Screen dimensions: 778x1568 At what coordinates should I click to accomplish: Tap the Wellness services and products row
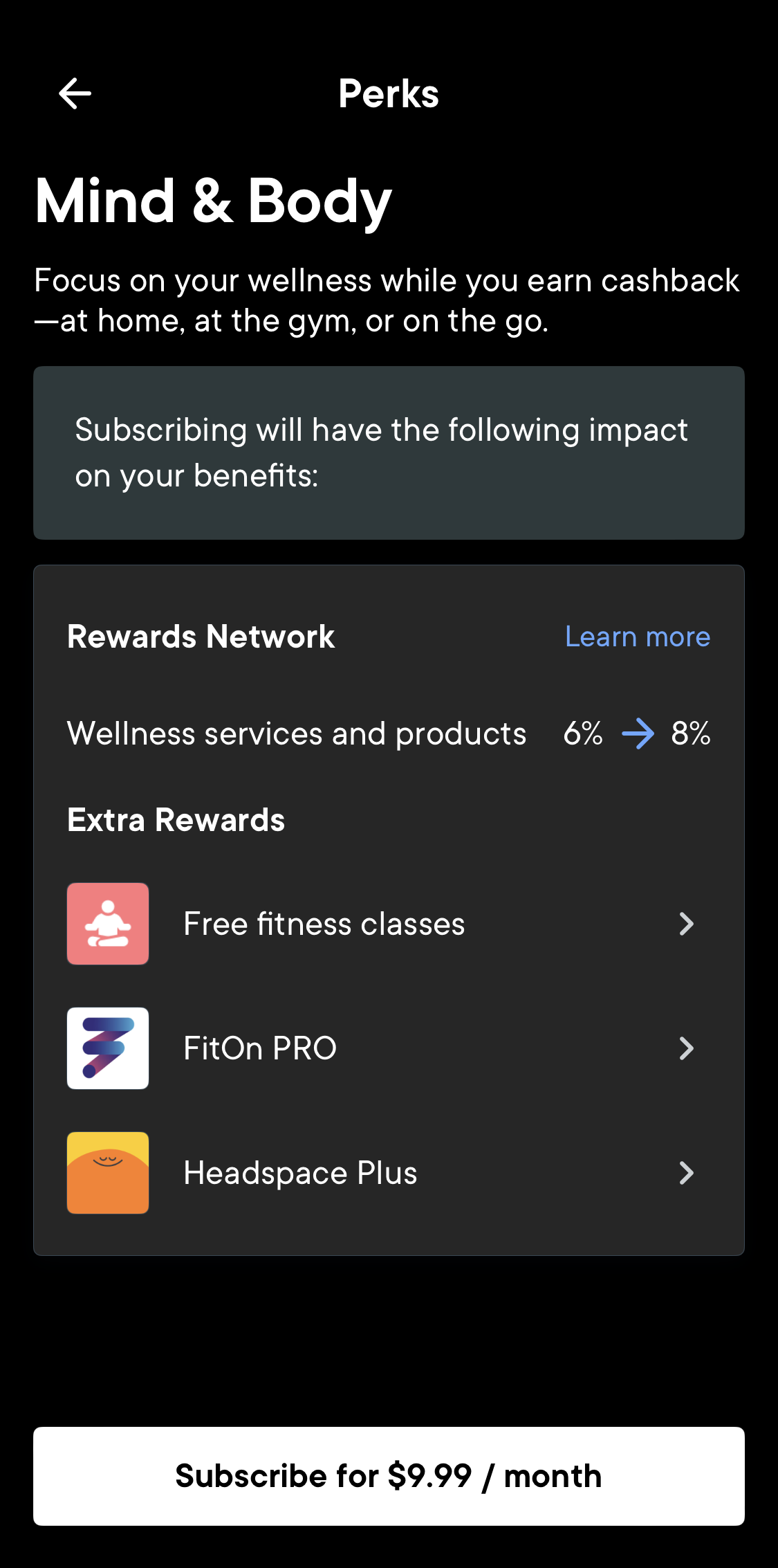pyautogui.click(x=296, y=733)
